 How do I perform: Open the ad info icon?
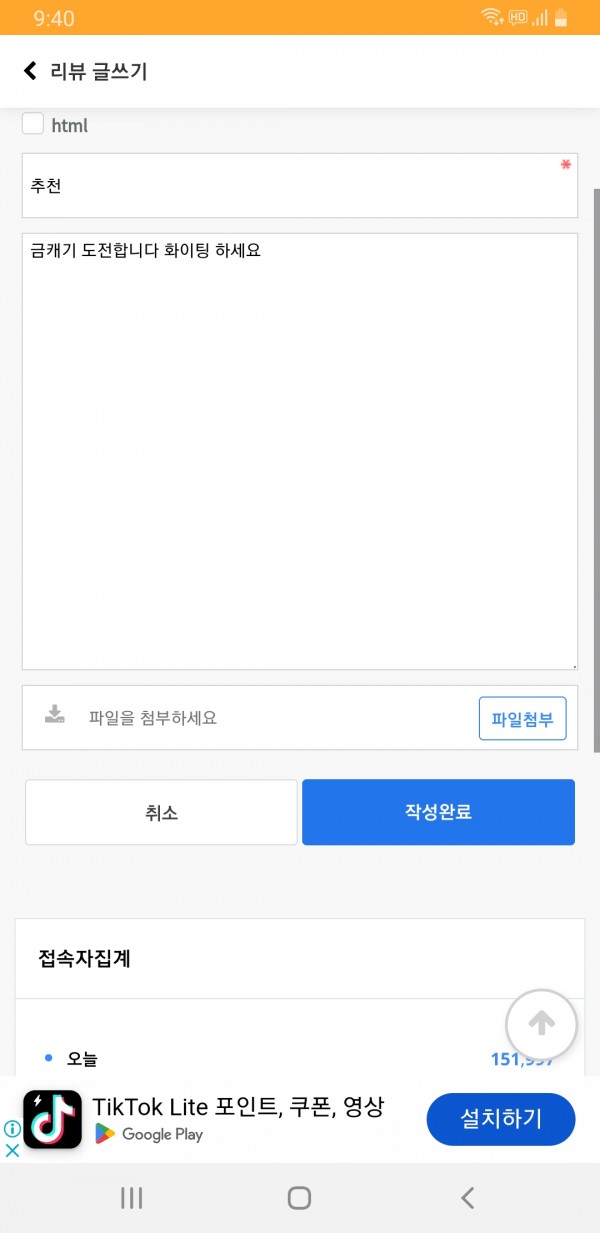pyautogui.click(x=13, y=1128)
